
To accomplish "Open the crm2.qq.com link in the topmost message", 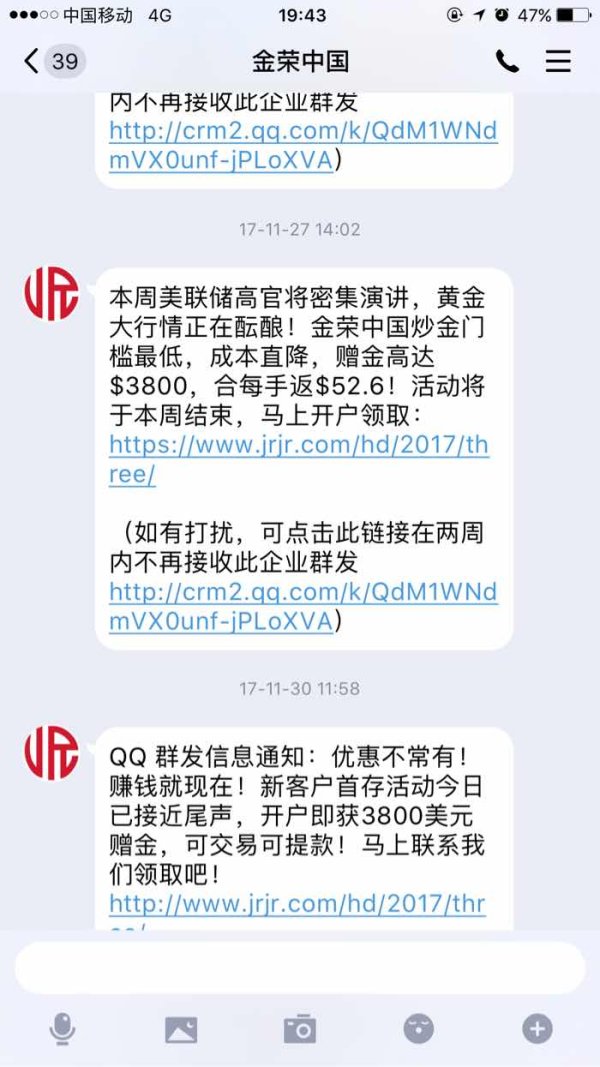I will point(303,146).
